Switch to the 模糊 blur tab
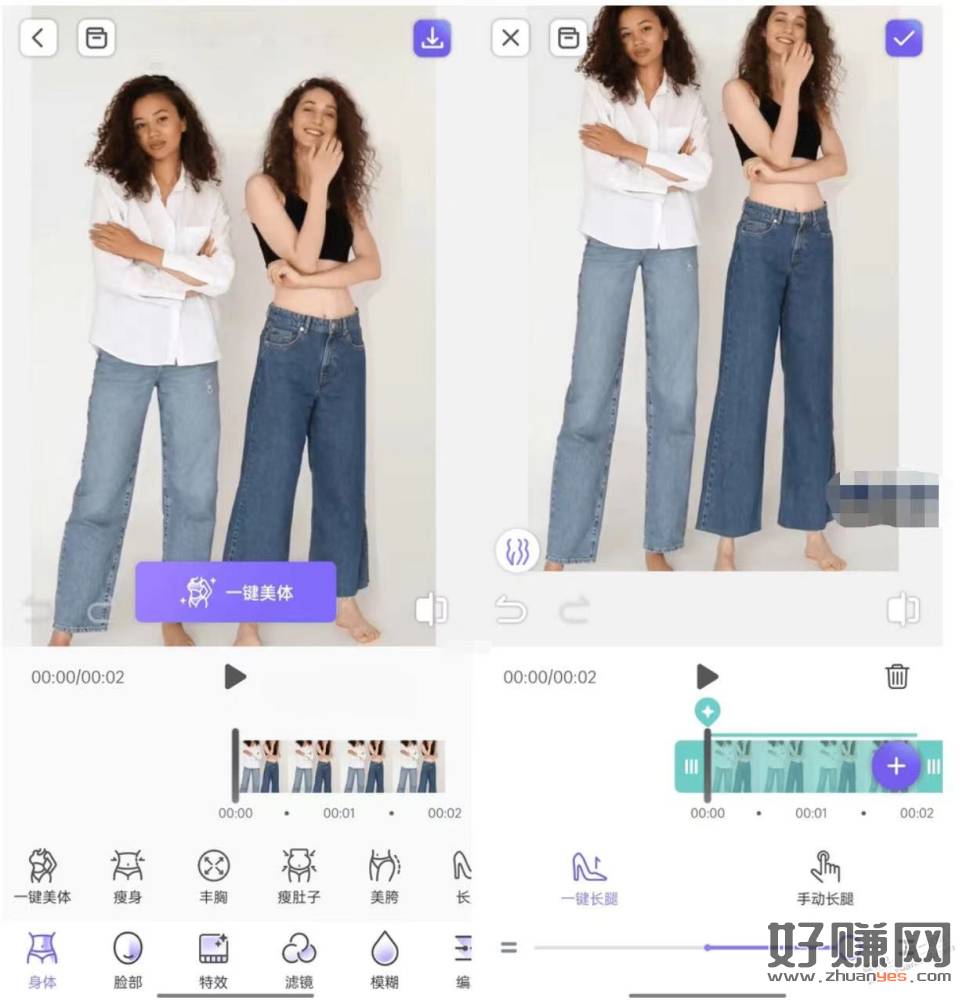The height and width of the screenshot is (1000, 974). pyautogui.click(x=384, y=960)
